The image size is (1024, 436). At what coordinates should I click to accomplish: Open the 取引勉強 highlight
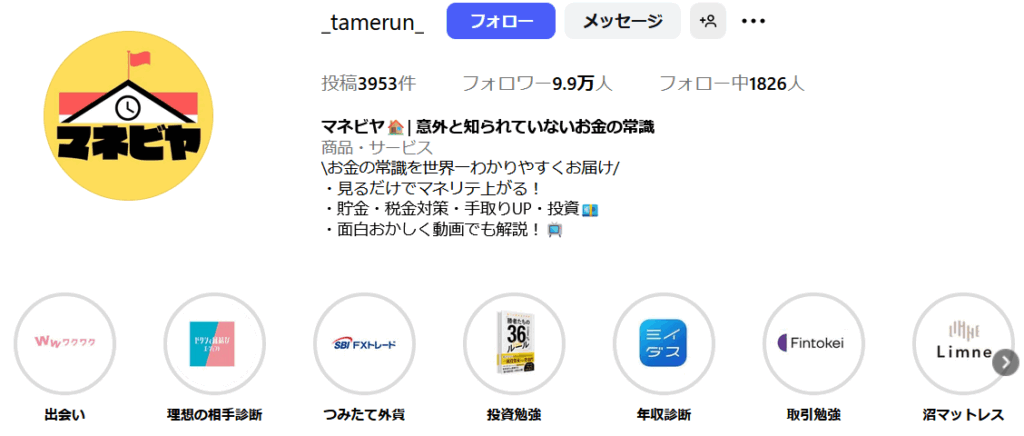coord(813,343)
